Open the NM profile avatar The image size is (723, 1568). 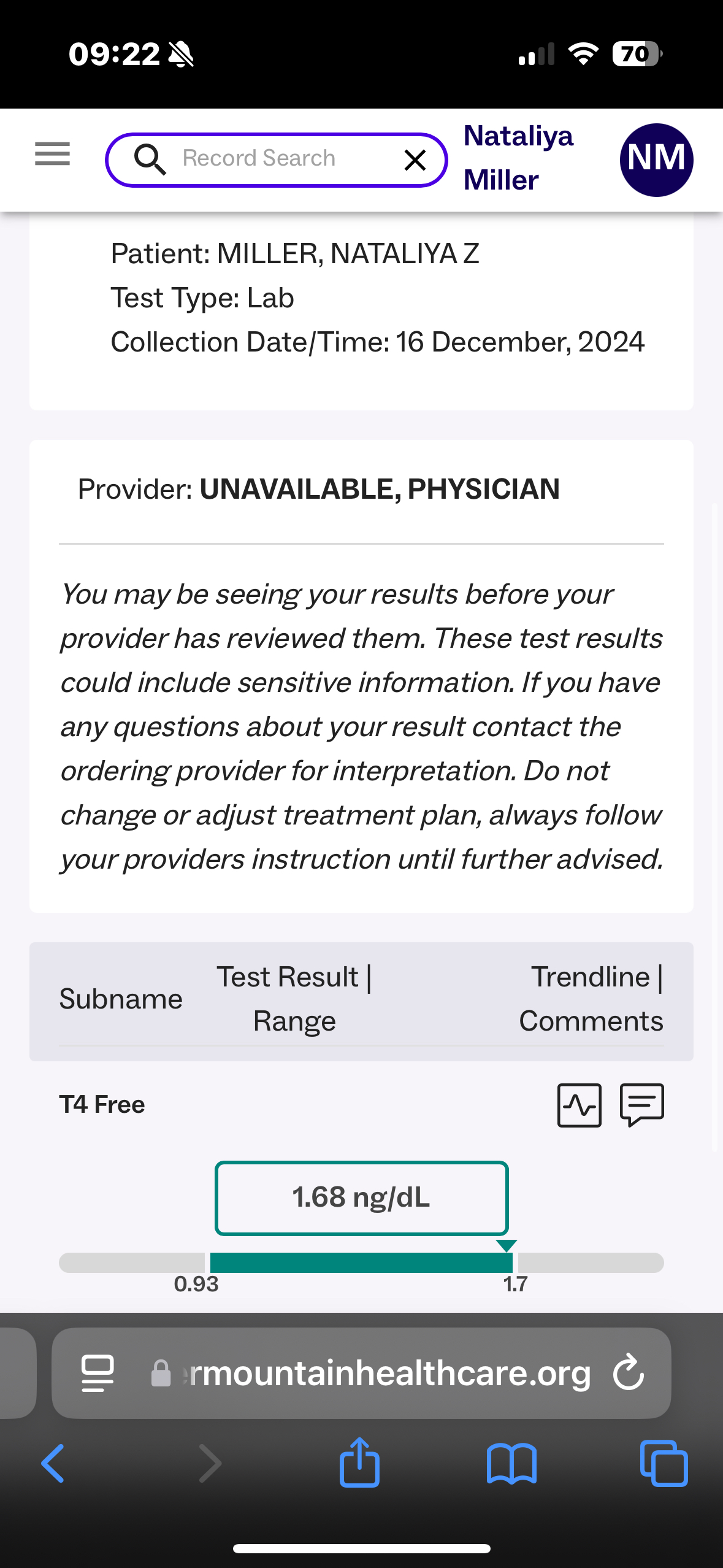click(x=656, y=160)
